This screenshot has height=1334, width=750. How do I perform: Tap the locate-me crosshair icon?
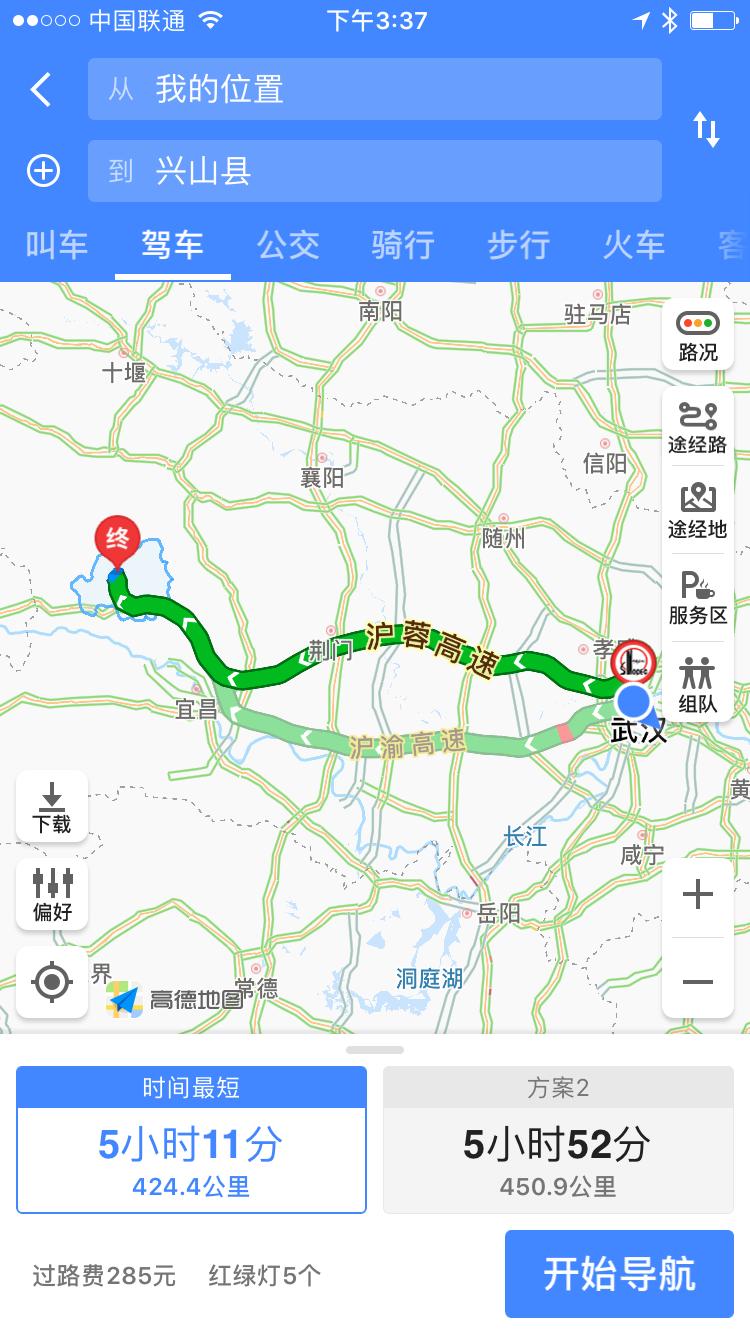[51, 983]
